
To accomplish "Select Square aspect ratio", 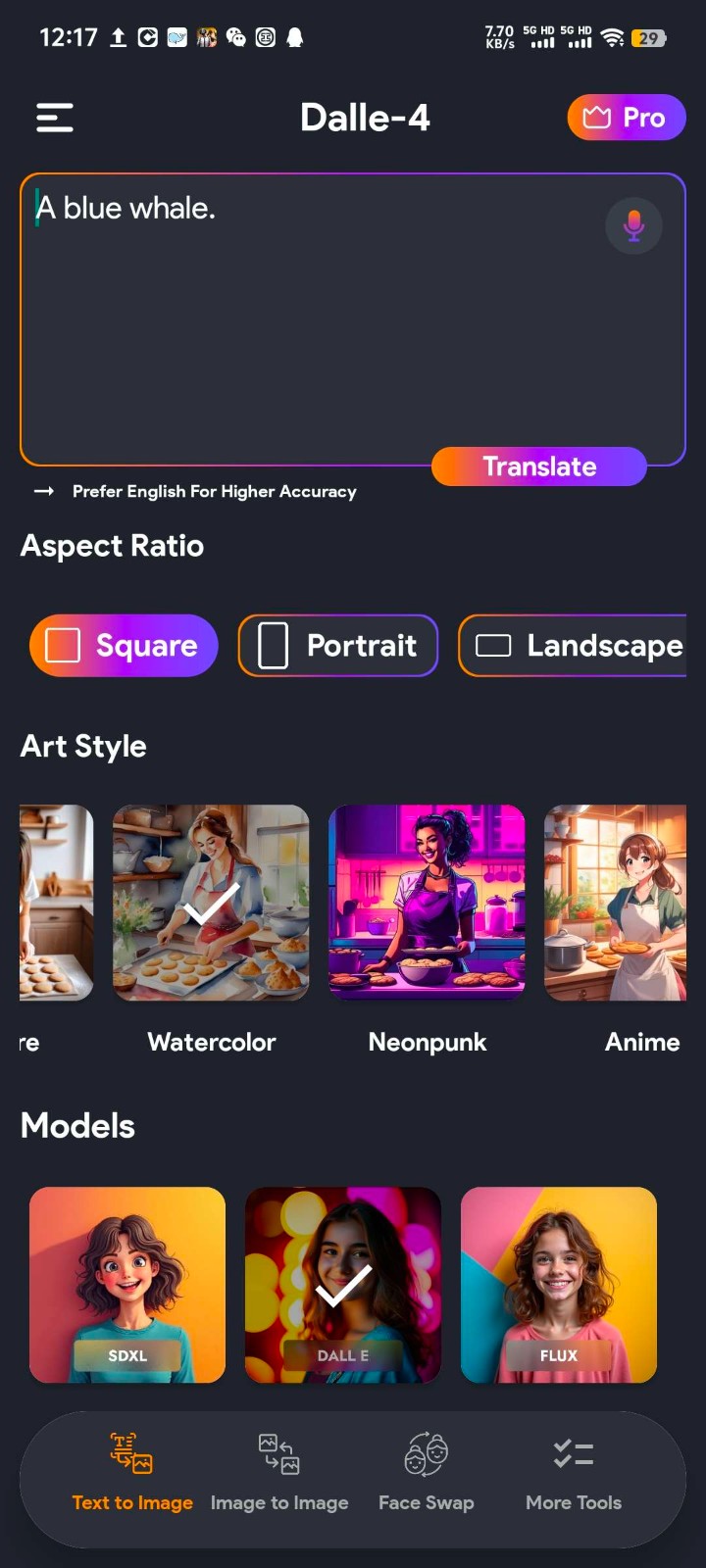I will 124,646.
